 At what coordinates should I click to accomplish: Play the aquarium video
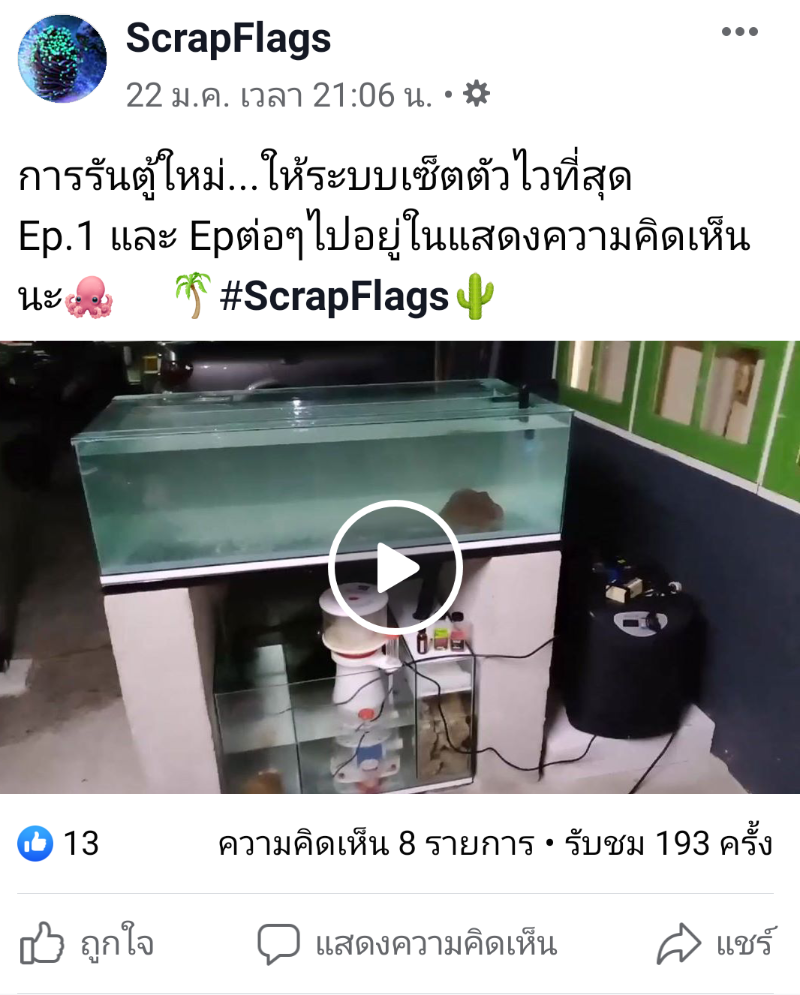[x=395, y=566]
